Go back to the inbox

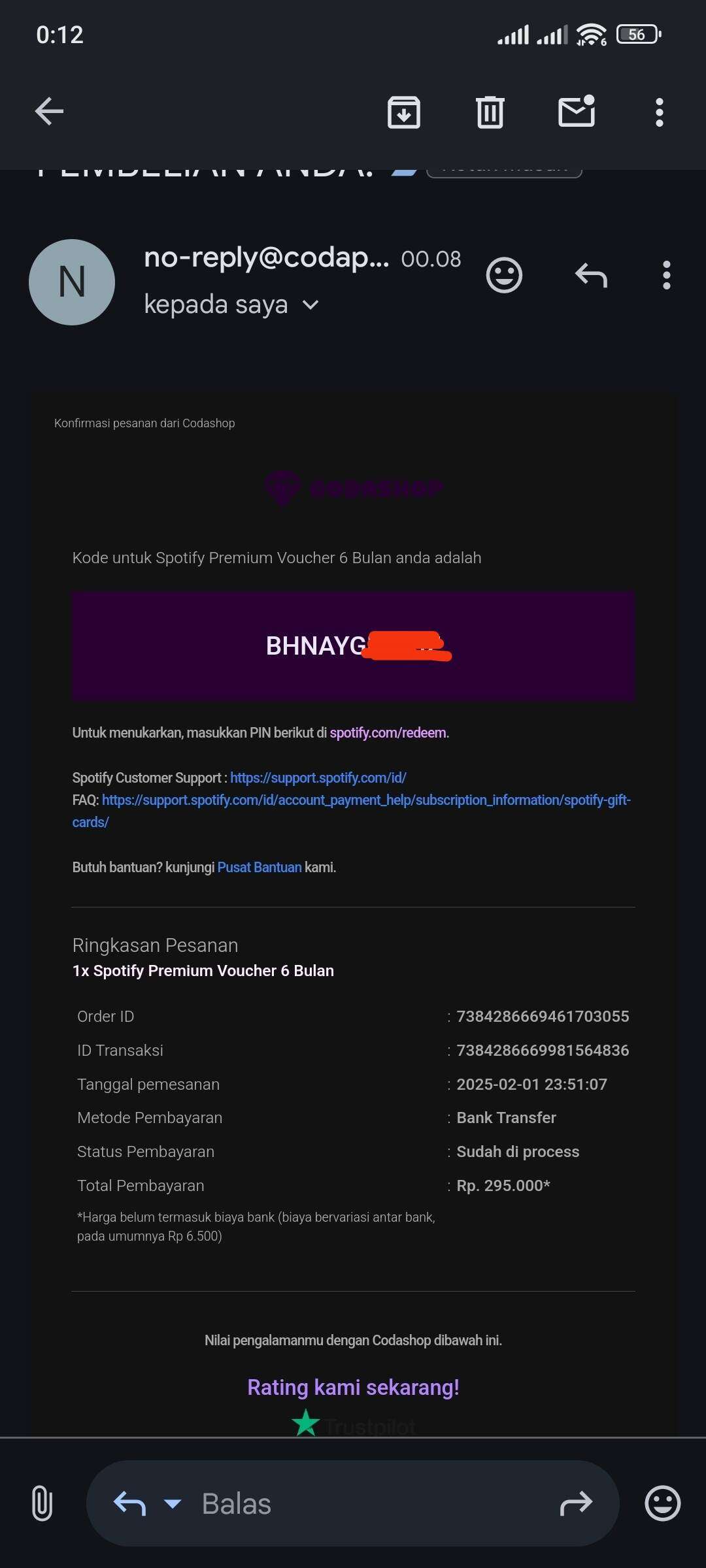[49, 111]
